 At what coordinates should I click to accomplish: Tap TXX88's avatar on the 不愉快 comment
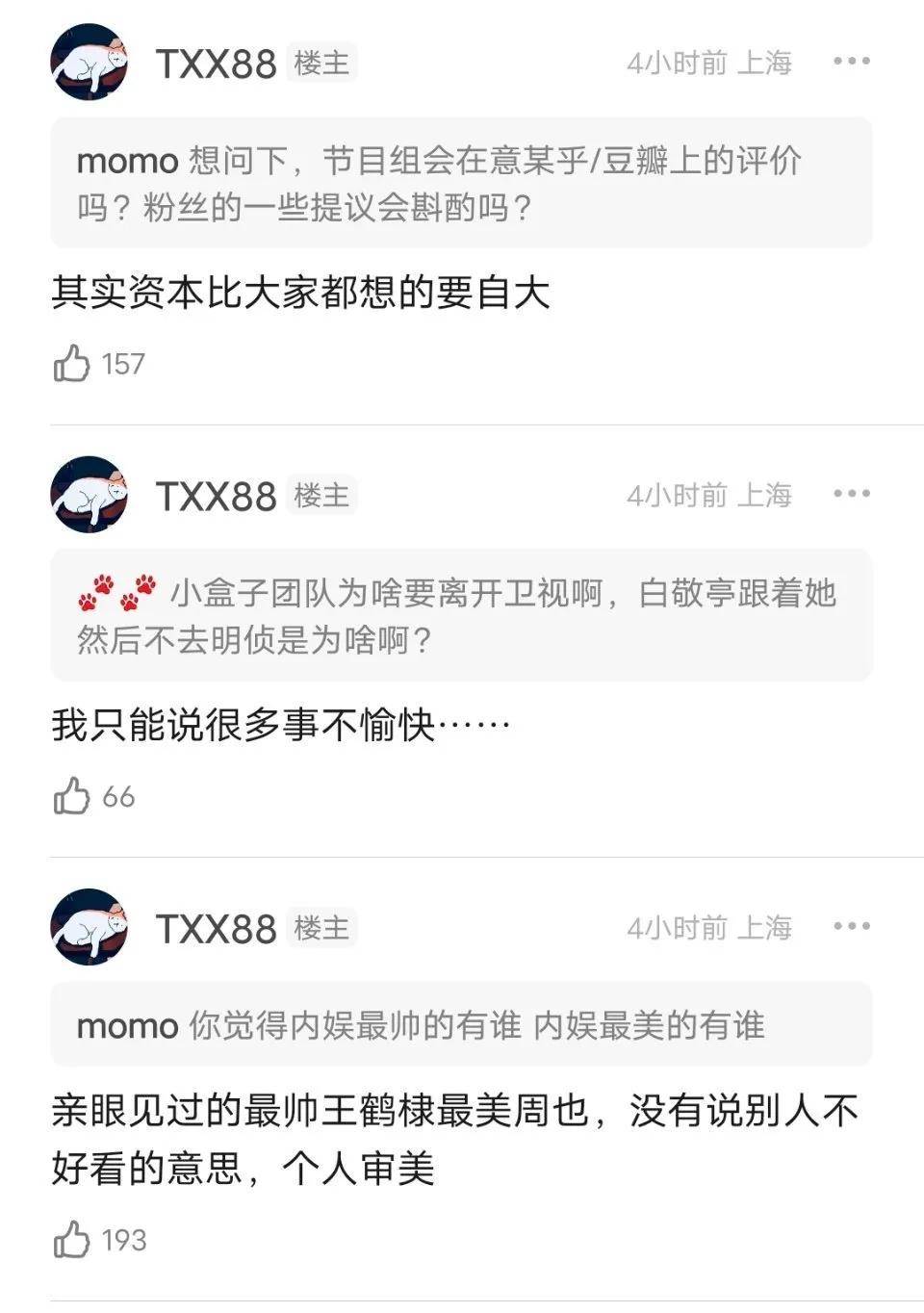click(90, 495)
